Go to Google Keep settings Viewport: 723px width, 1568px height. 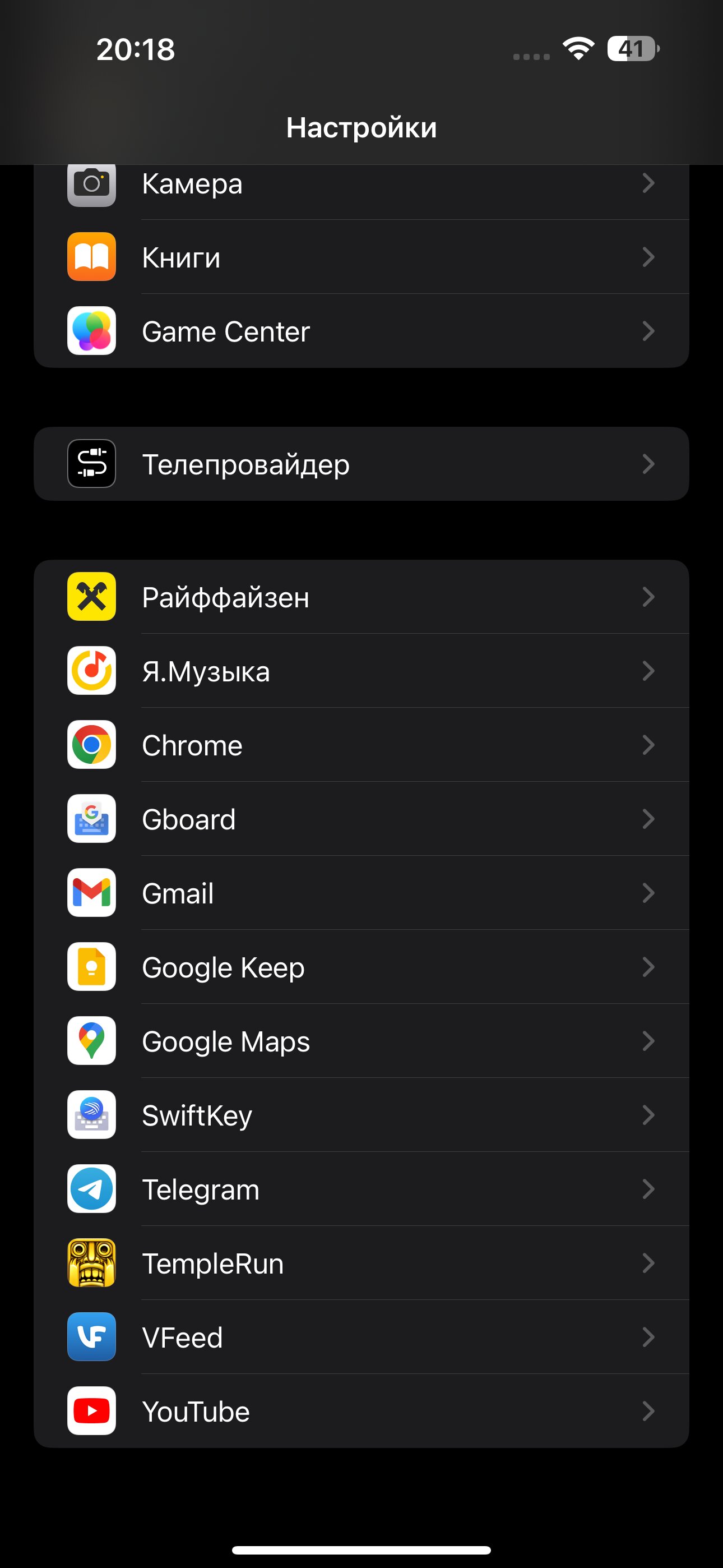click(361, 967)
